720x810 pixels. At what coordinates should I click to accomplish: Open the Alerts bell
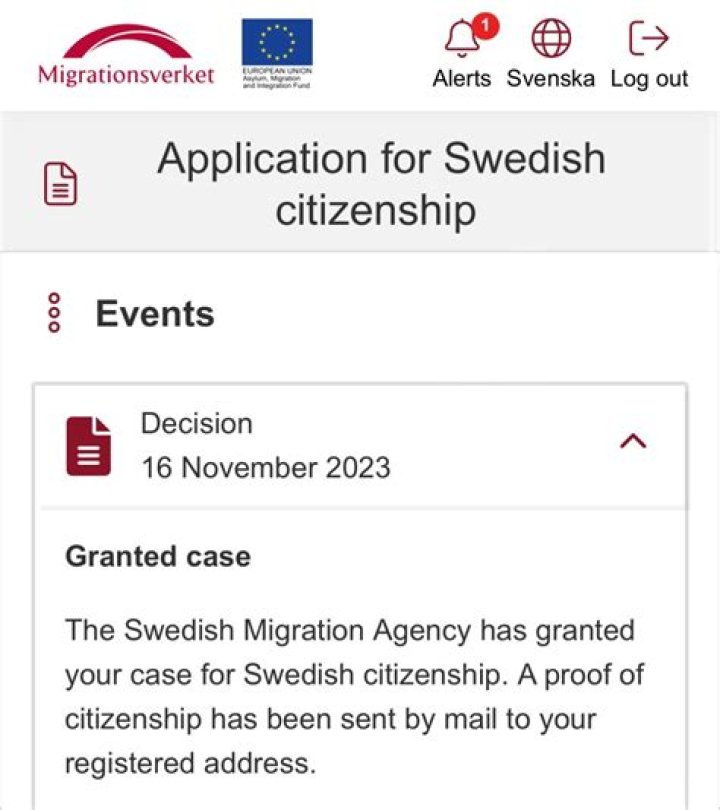point(462,53)
